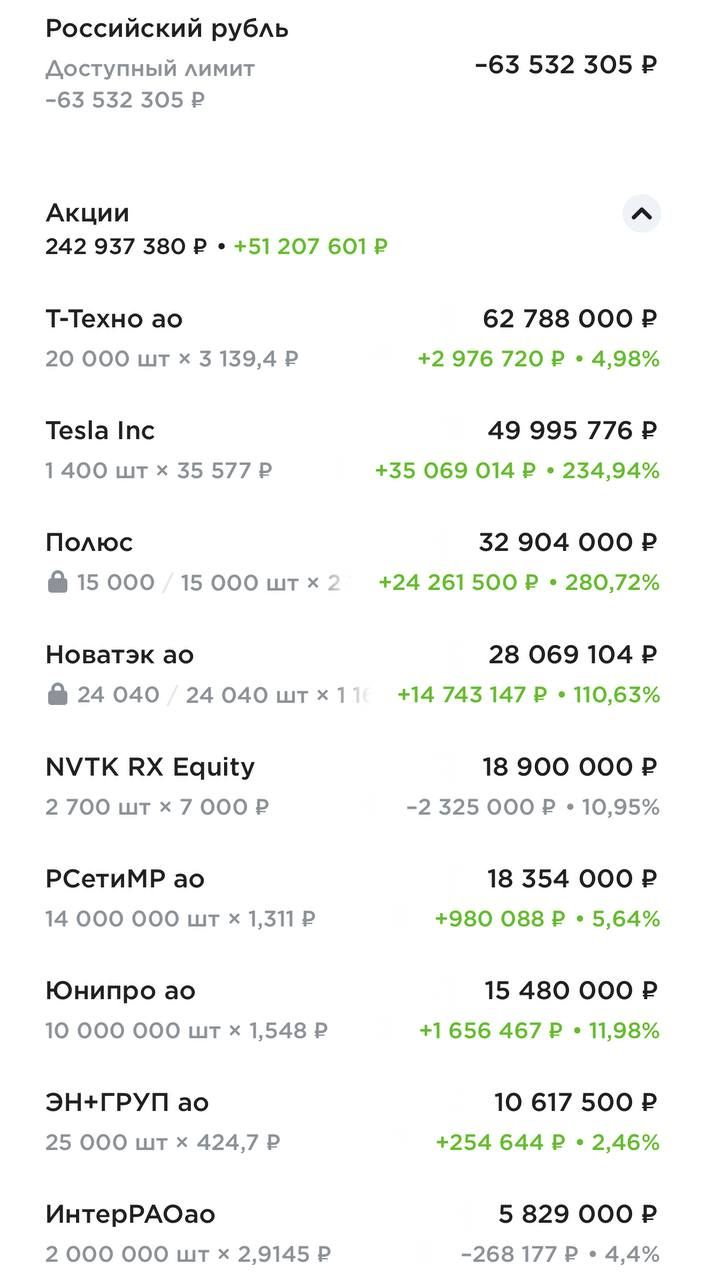Image resolution: width=706 pixels, height=1280 pixels.
Task: Open NVTK RX Equity details
Action: pos(350,786)
